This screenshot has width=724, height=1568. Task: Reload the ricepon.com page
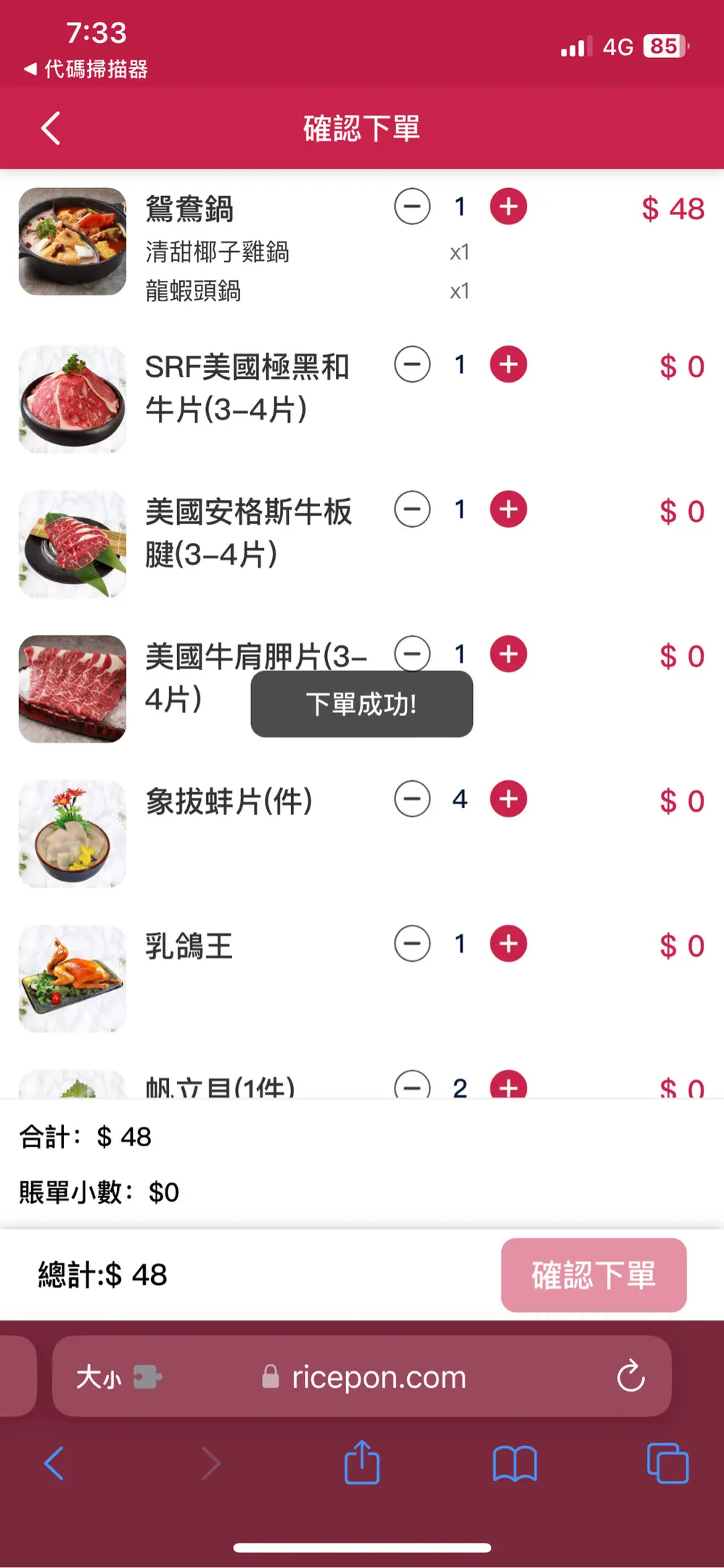tap(630, 1376)
